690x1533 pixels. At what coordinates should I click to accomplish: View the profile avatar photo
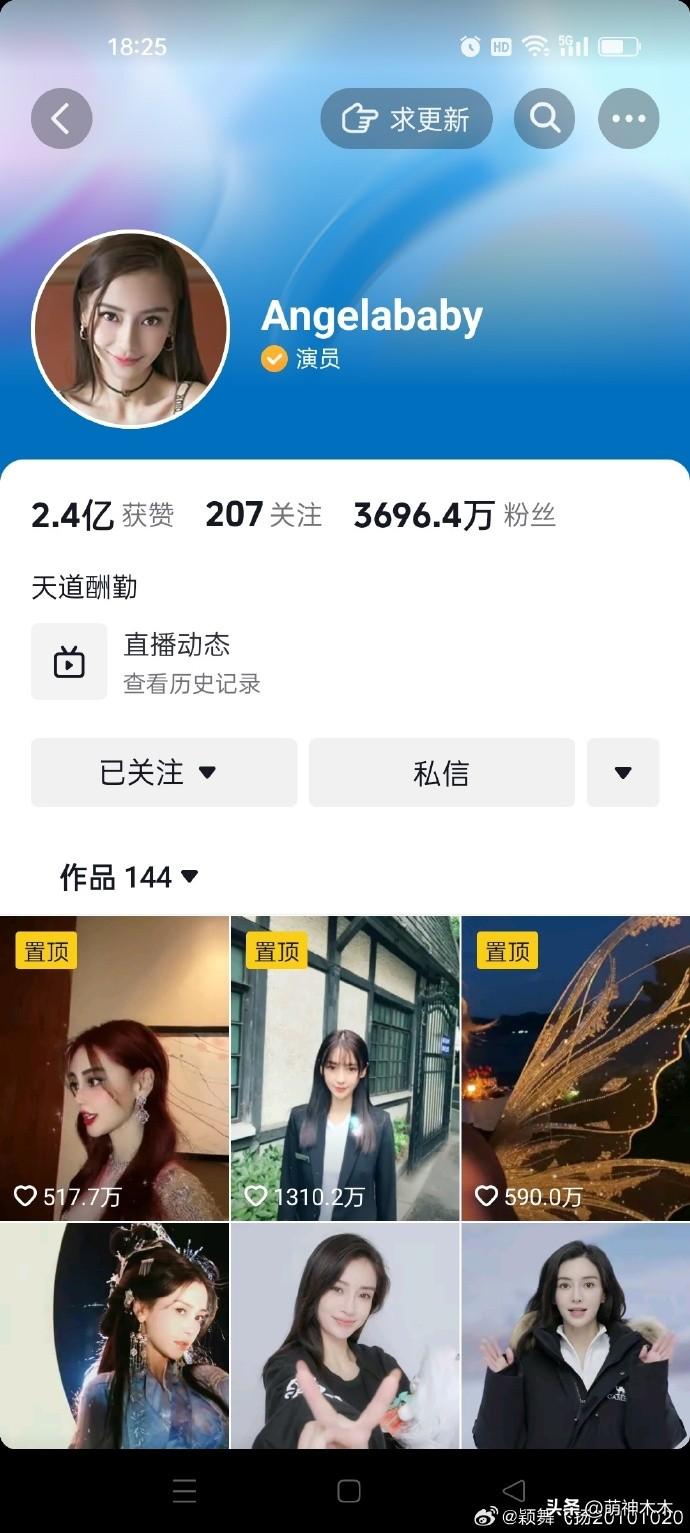[x=131, y=329]
